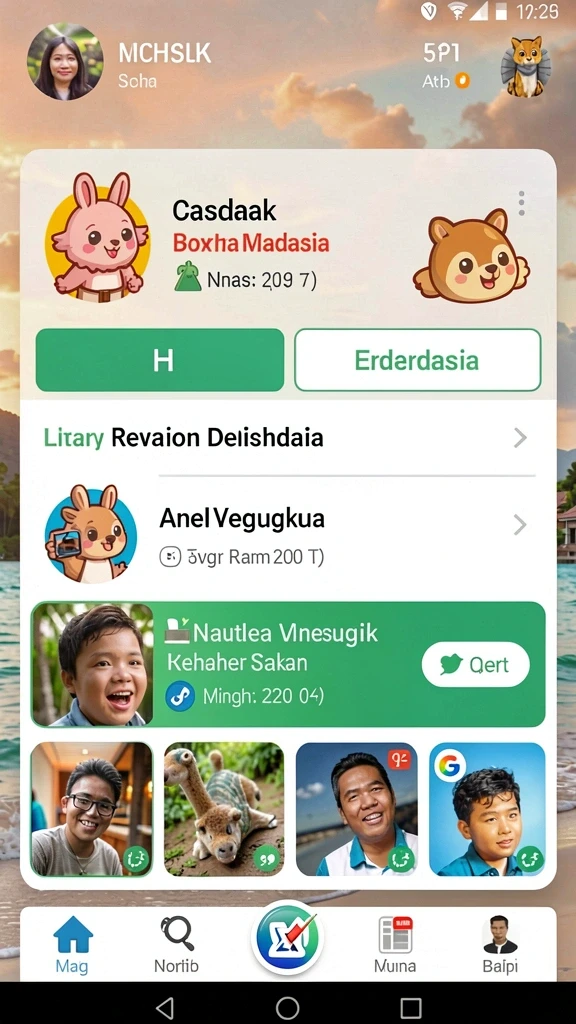Switch to the Muina tab

(395, 944)
